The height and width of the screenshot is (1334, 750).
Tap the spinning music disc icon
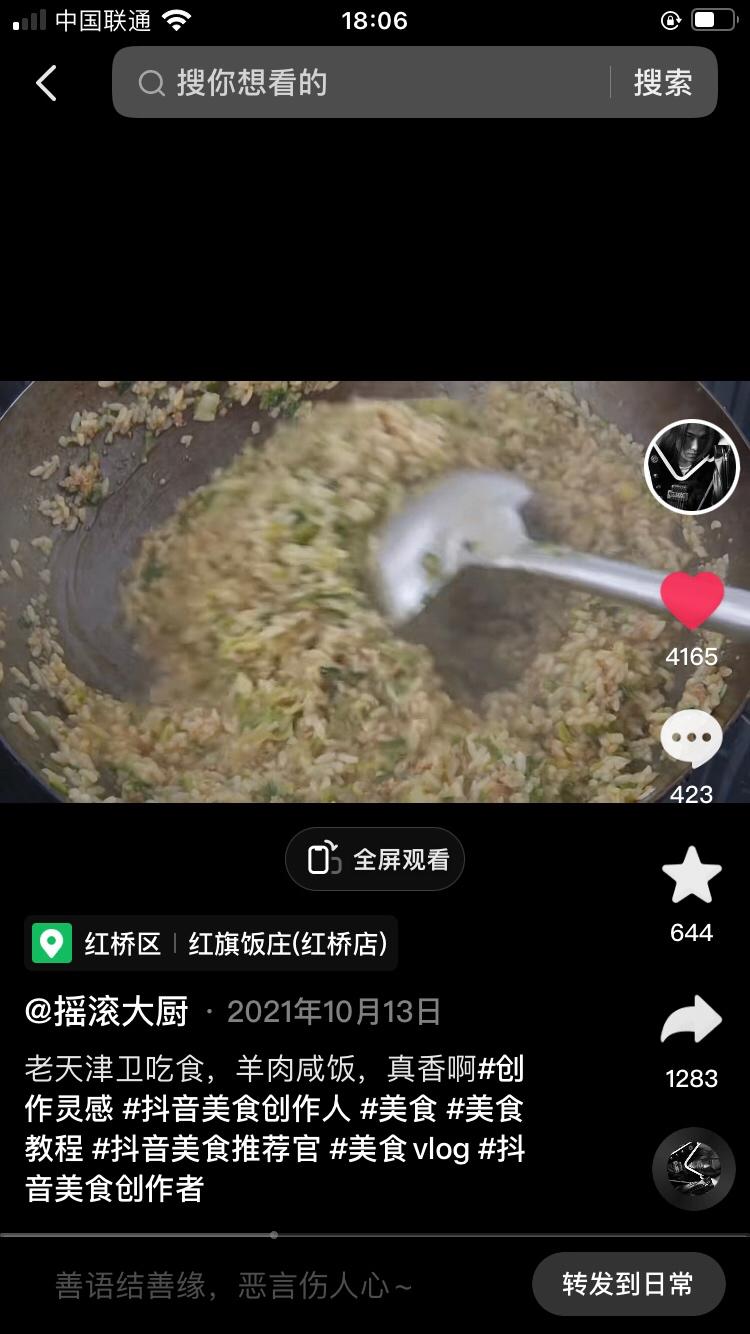[x=692, y=1169]
